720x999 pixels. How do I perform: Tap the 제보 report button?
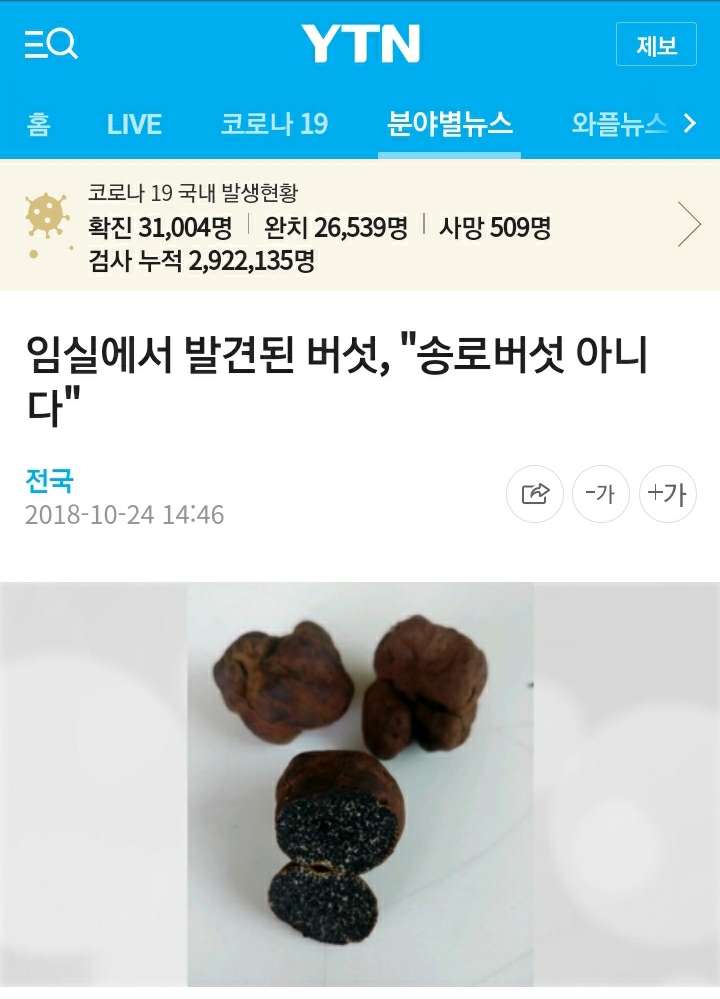point(656,44)
